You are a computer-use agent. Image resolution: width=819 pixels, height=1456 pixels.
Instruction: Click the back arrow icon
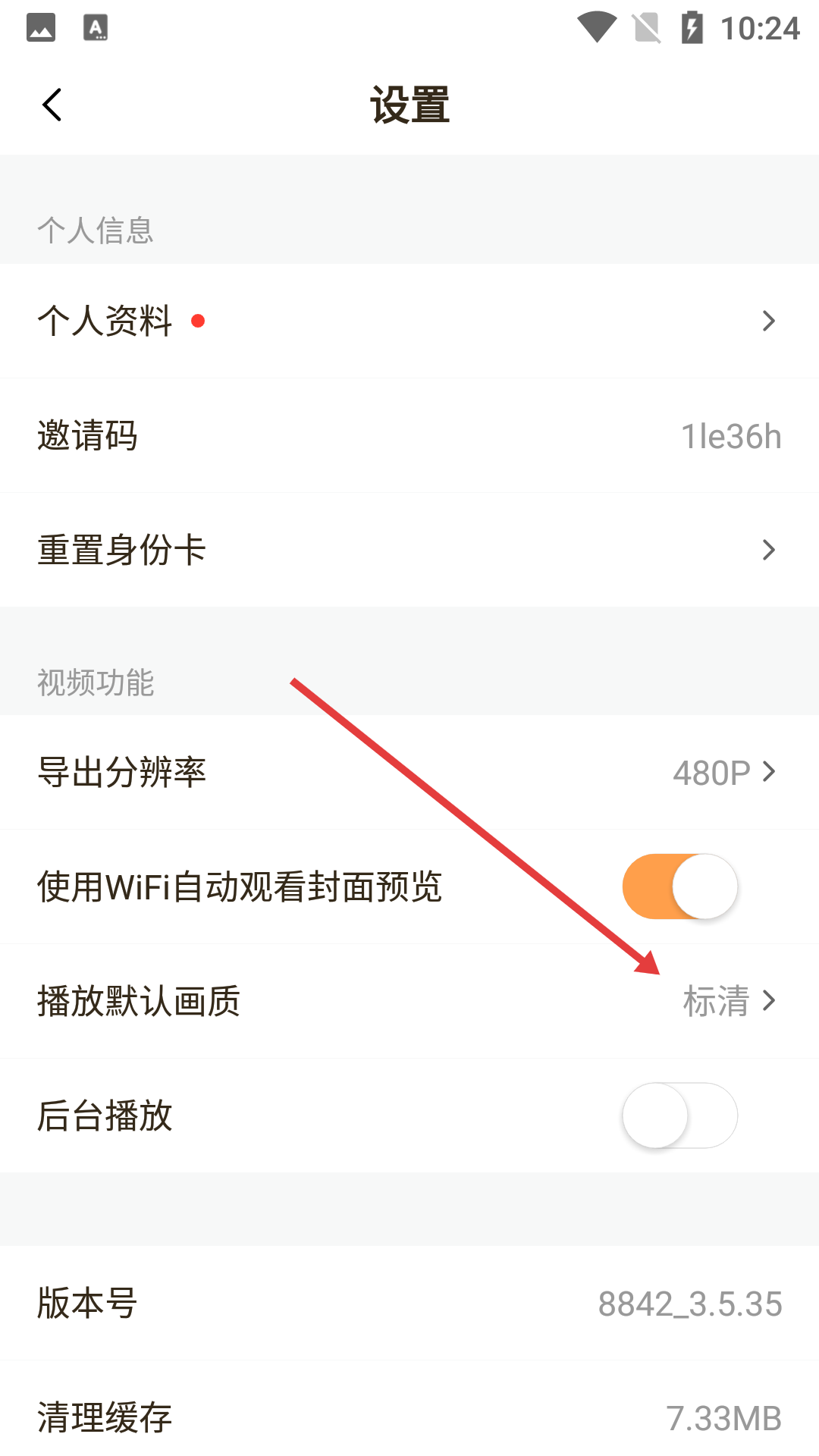point(52,104)
